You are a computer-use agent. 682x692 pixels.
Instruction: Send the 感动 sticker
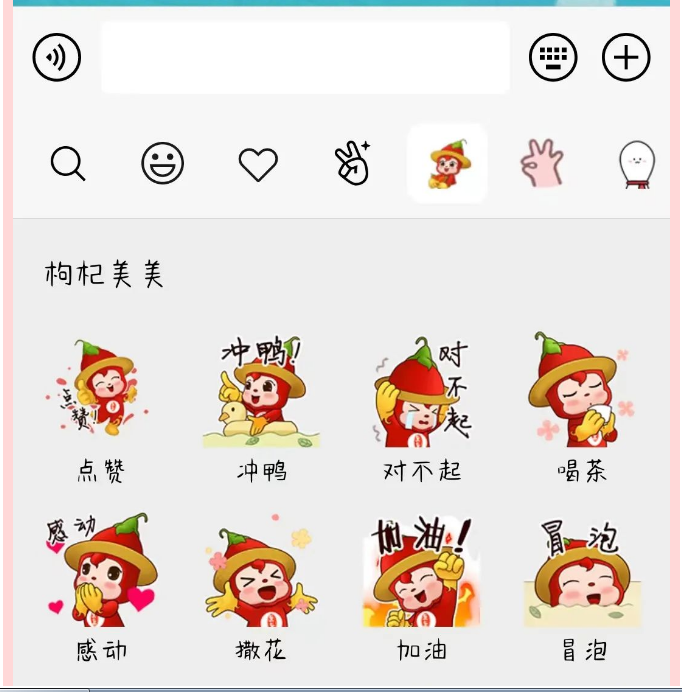[100, 572]
